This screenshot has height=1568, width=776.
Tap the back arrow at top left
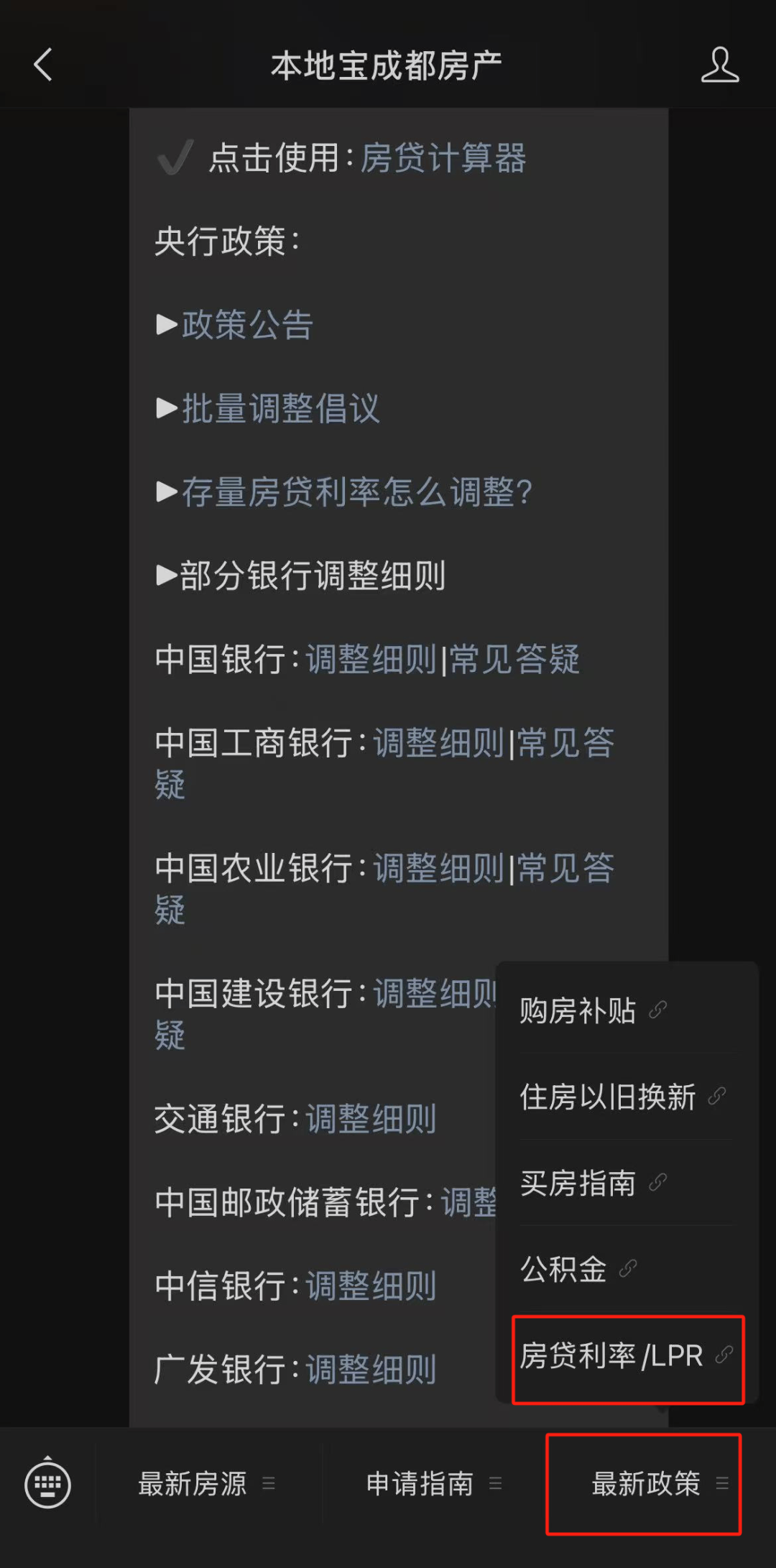click(x=42, y=63)
